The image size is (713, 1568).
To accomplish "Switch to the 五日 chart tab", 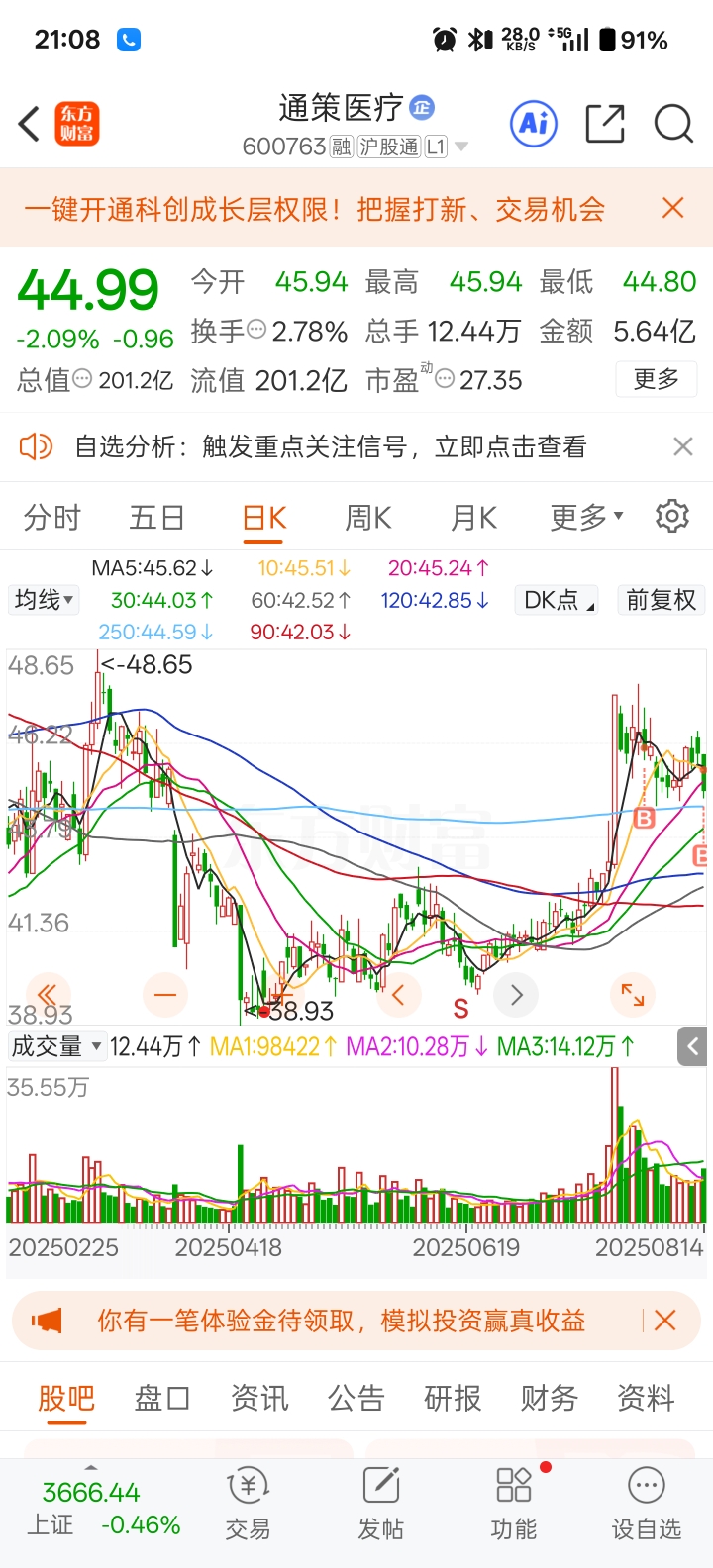I will [156, 517].
